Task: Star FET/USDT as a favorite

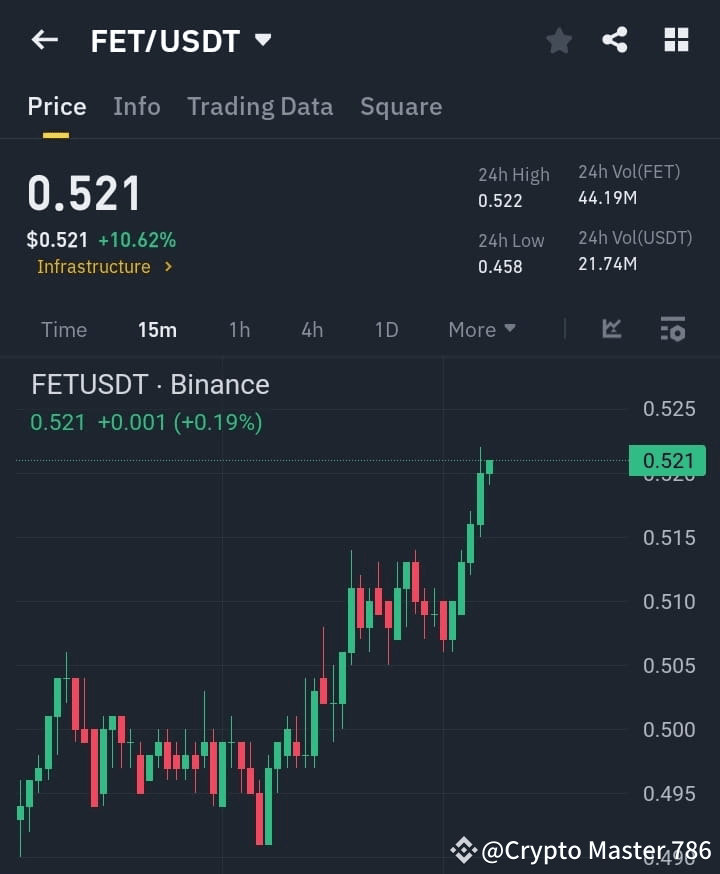Action: click(558, 40)
